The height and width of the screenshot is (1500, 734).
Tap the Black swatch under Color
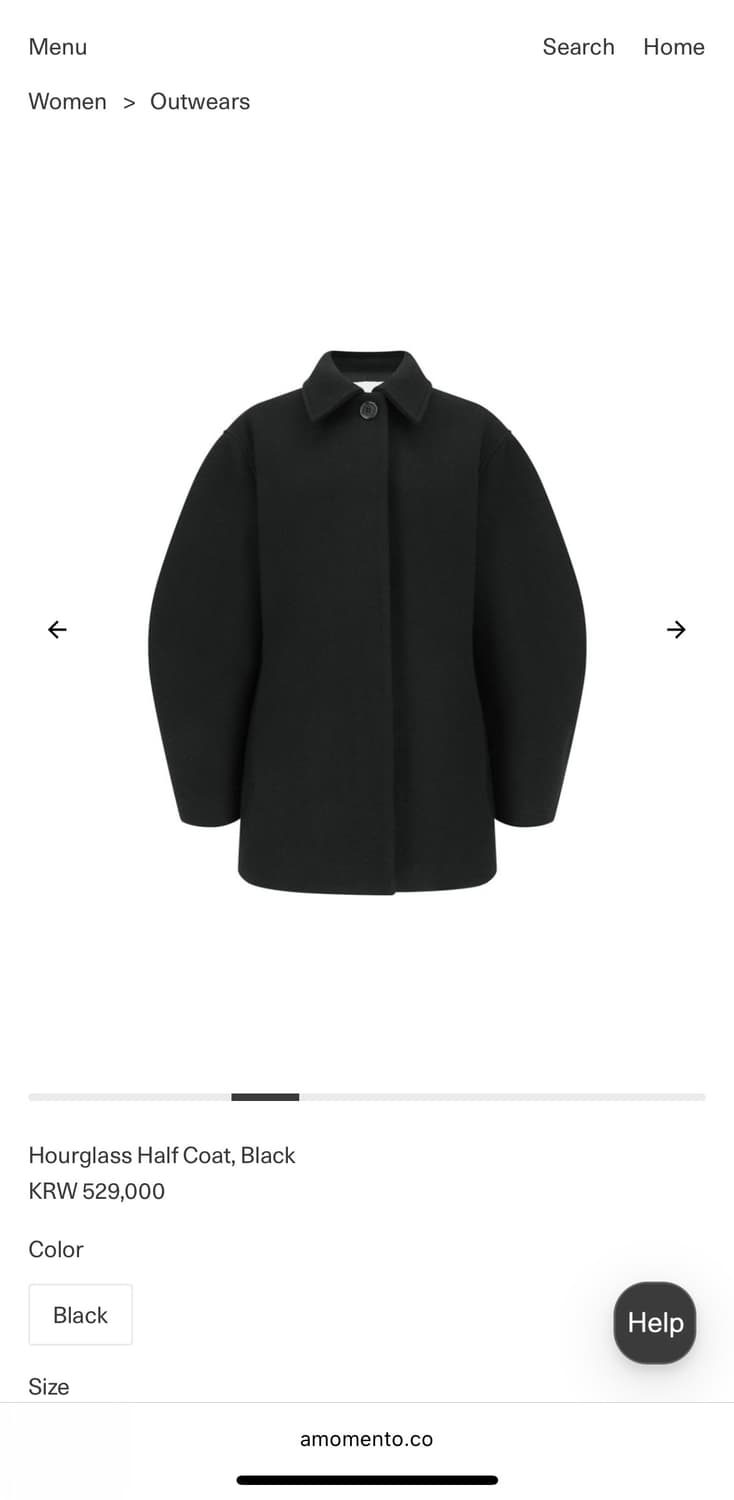[80, 1314]
